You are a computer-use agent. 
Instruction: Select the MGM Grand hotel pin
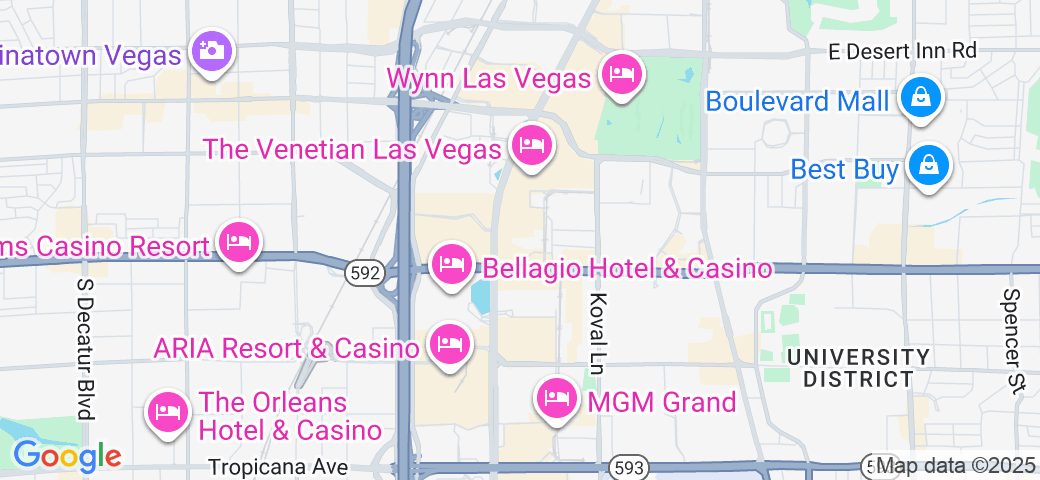coord(556,398)
